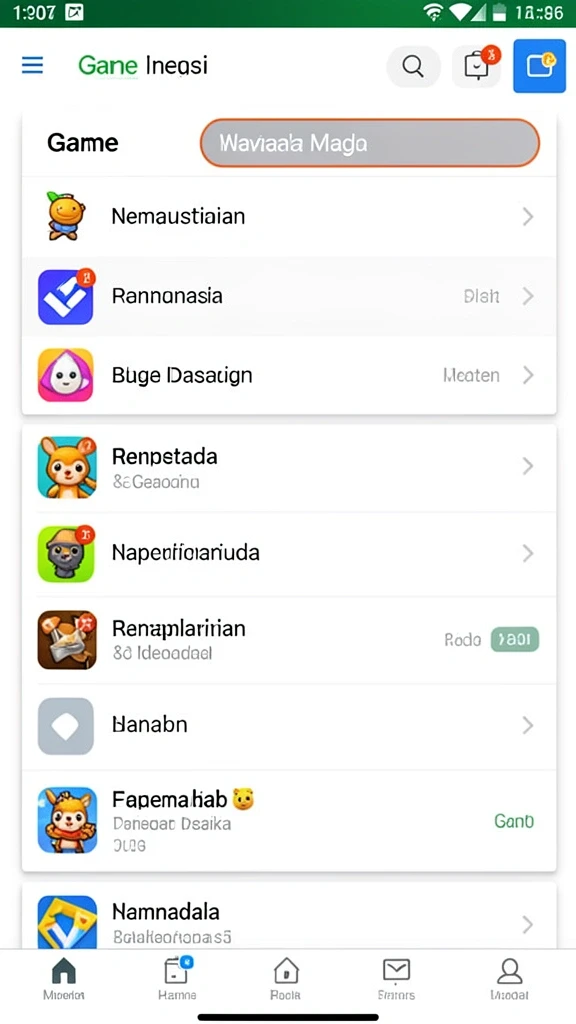Screen dimensions: 576x1024
Task: Switch to the Roola tab
Action: click(x=285, y=980)
